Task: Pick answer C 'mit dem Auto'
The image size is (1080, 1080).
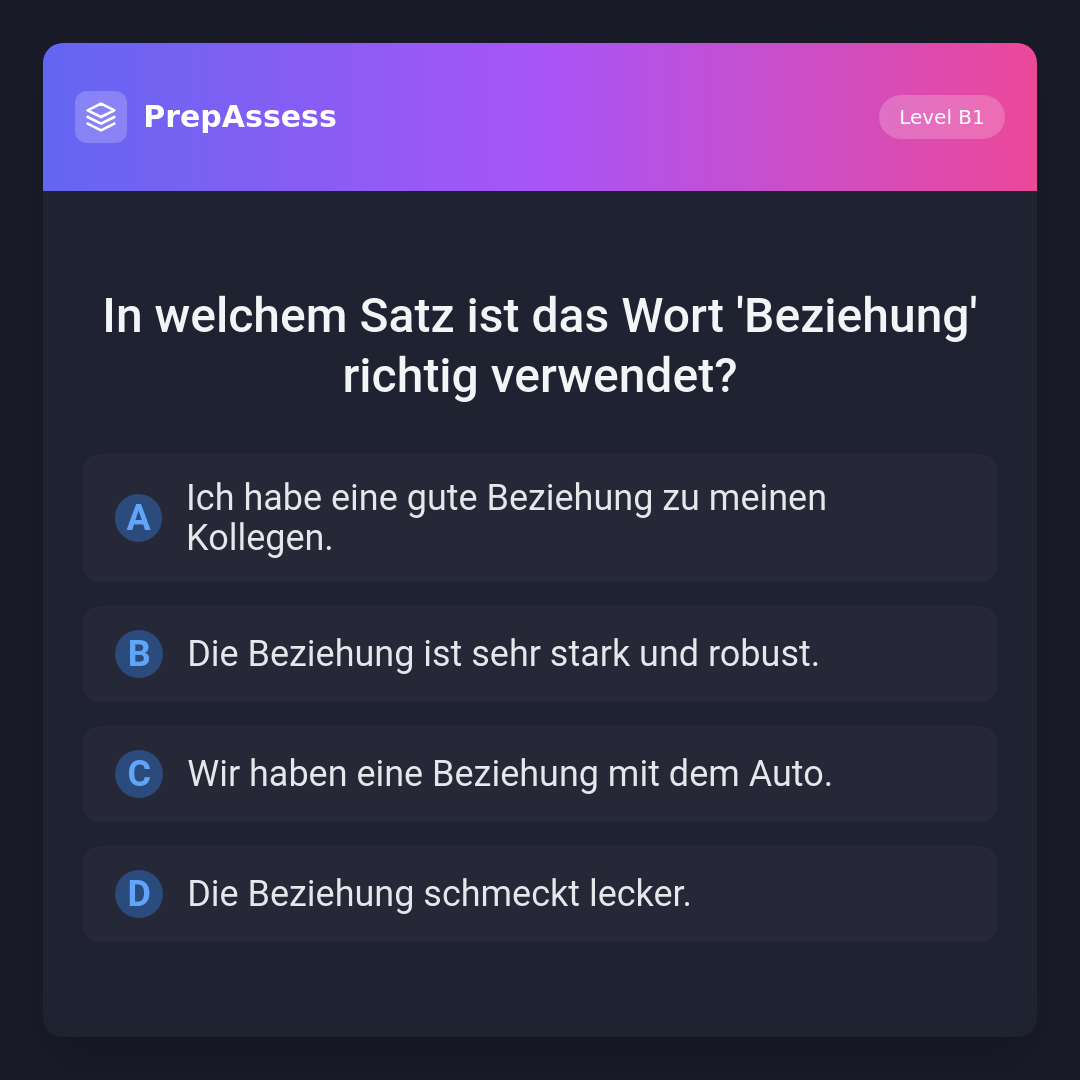Action: click(x=540, y=774)
